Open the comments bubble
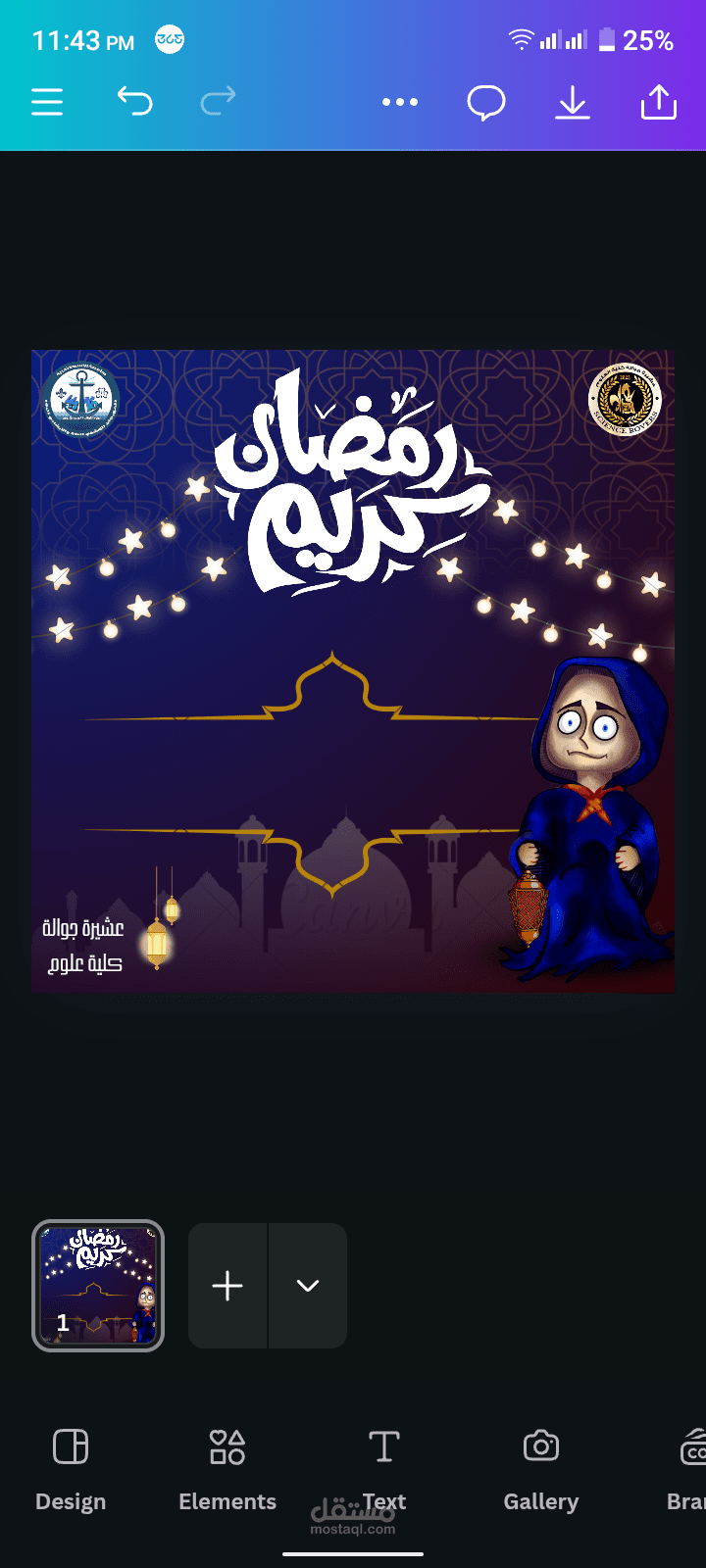This screenshot has height=1568, width=706. [486, 103]
